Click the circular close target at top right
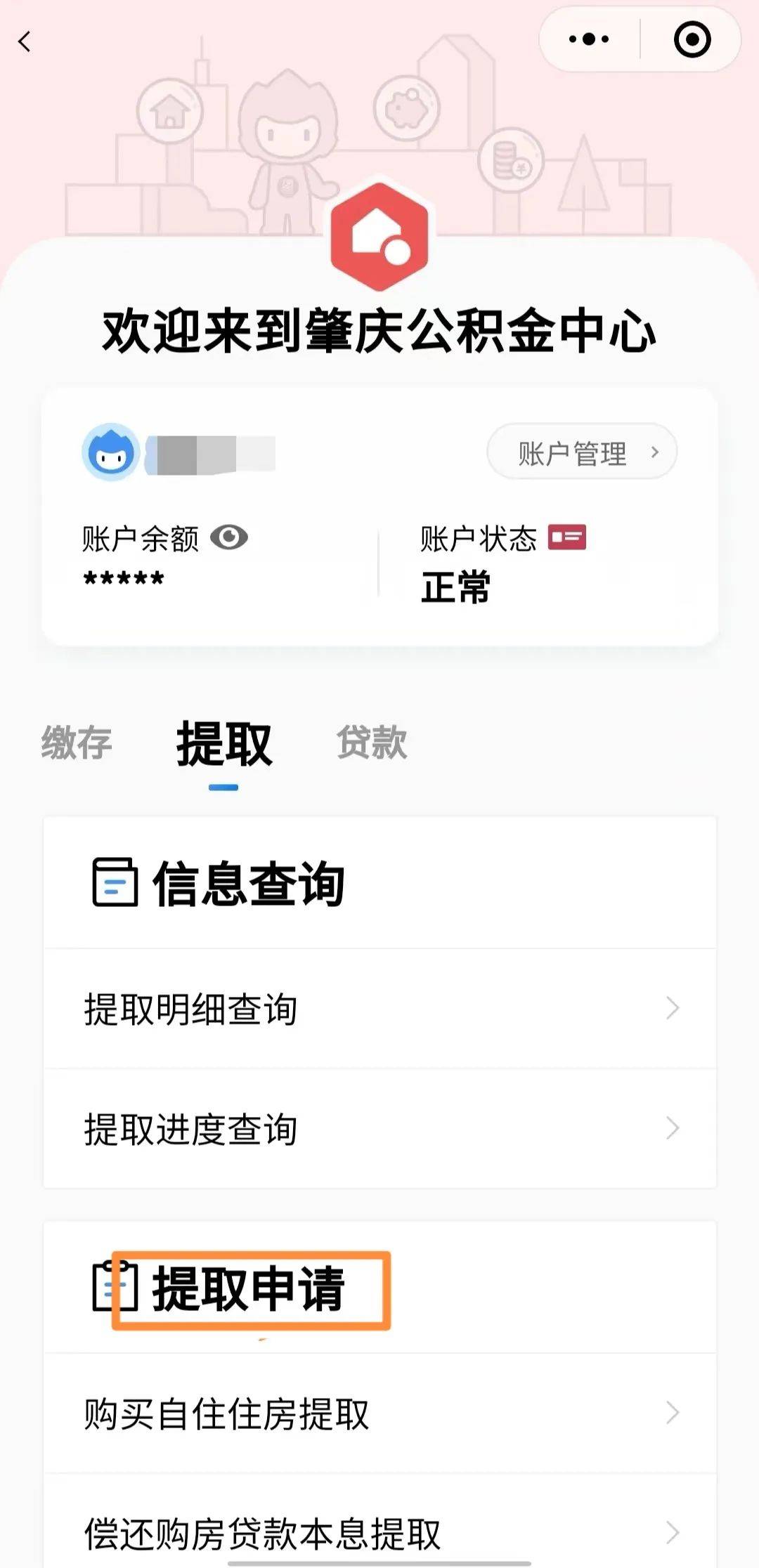The height and width of the screenshot is (1568, 759). pos(692,40)
